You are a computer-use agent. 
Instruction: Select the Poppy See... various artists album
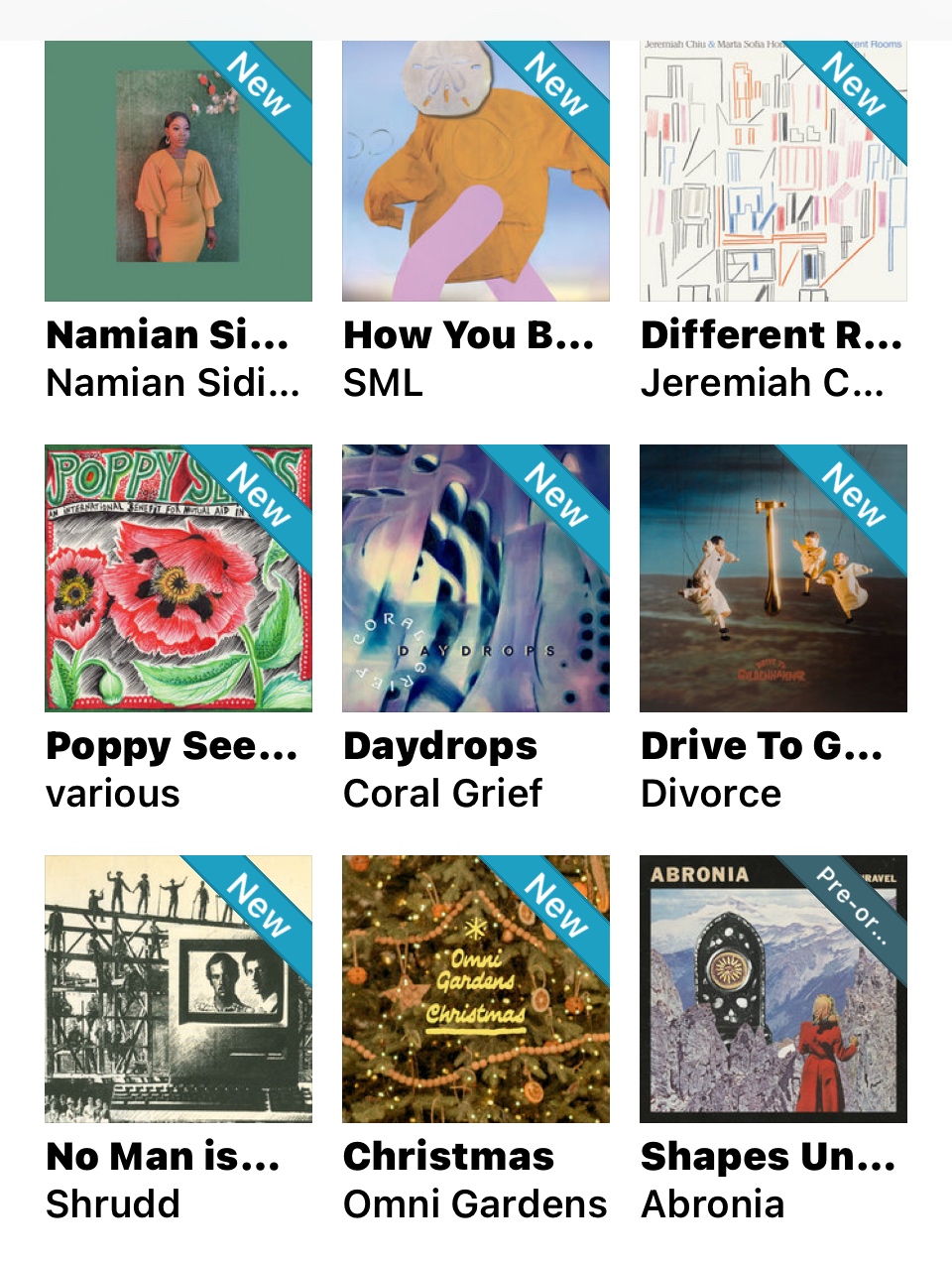coord(178,578)
